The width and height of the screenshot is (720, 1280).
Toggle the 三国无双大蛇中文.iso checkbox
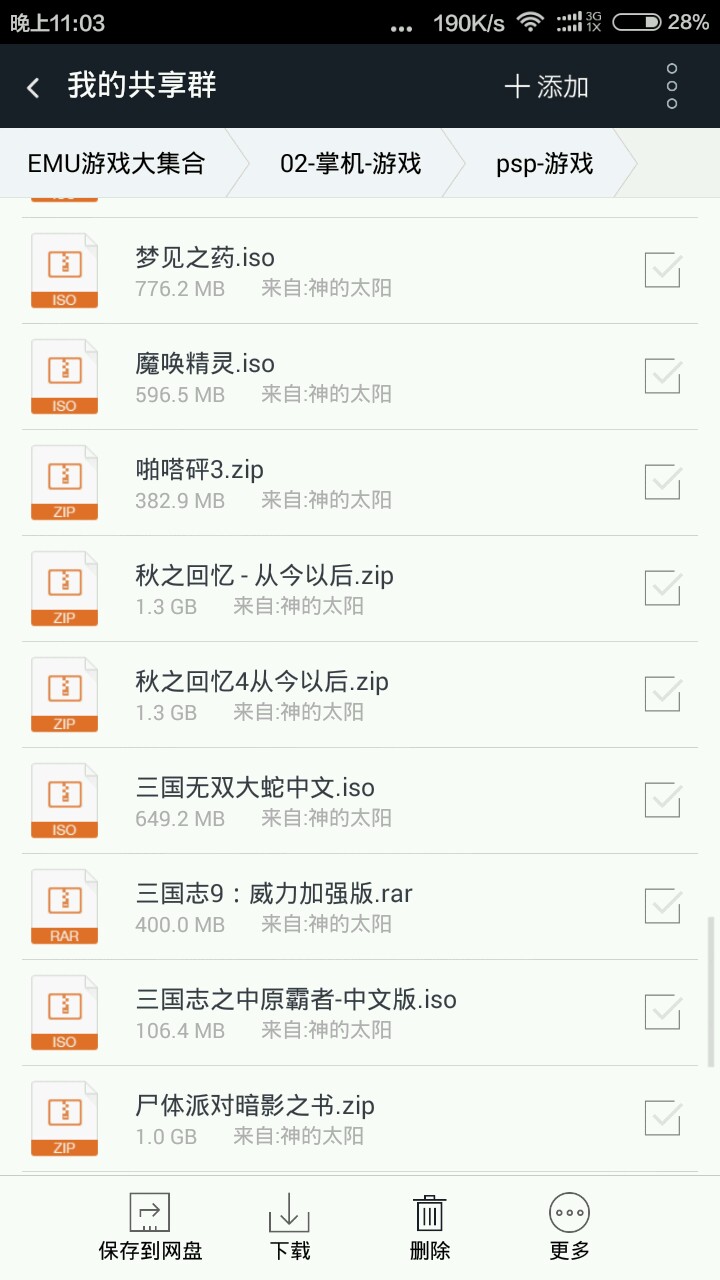pos(663,801)
